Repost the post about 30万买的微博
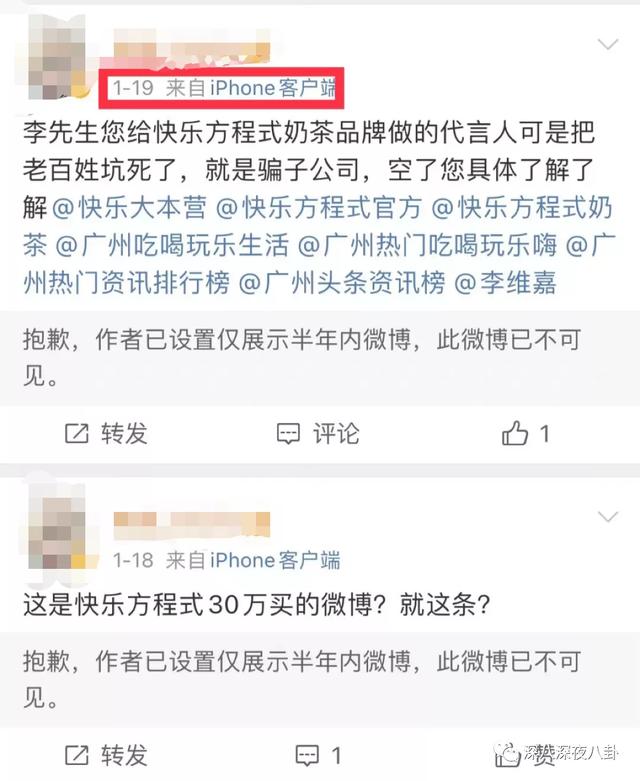Image resolution: width=640 pixels, height=781 pixels. (x=106, y=753)
